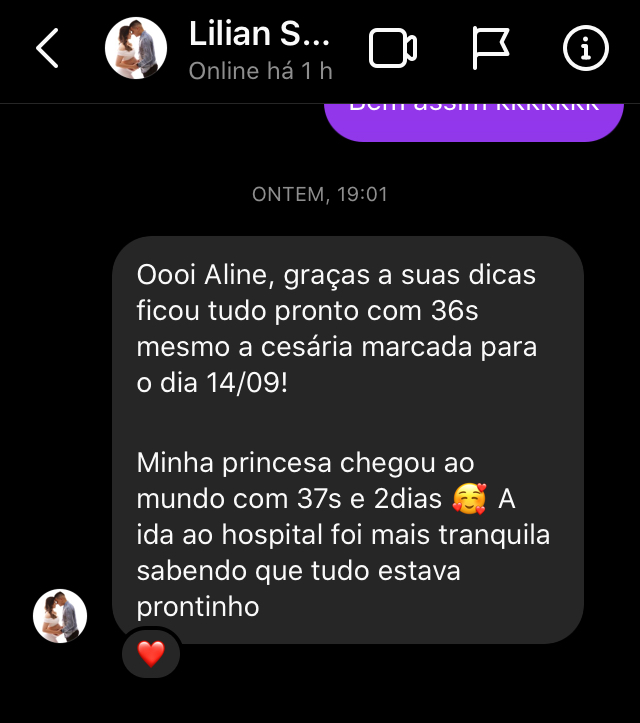640x723 pixels.
Task: Tap the flag icon in the header
Action: (490, 48)
